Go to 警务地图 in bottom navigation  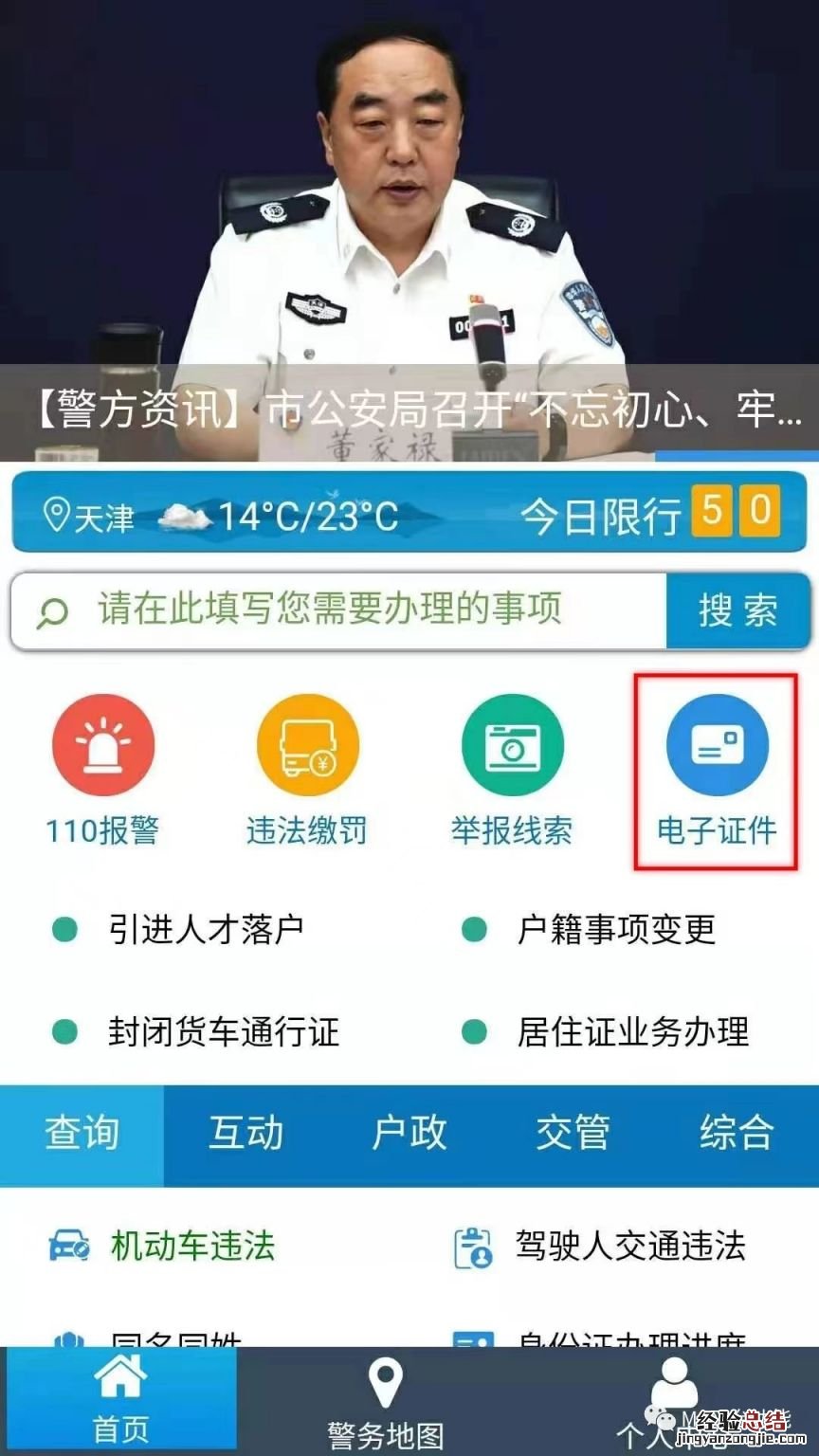385,1401
